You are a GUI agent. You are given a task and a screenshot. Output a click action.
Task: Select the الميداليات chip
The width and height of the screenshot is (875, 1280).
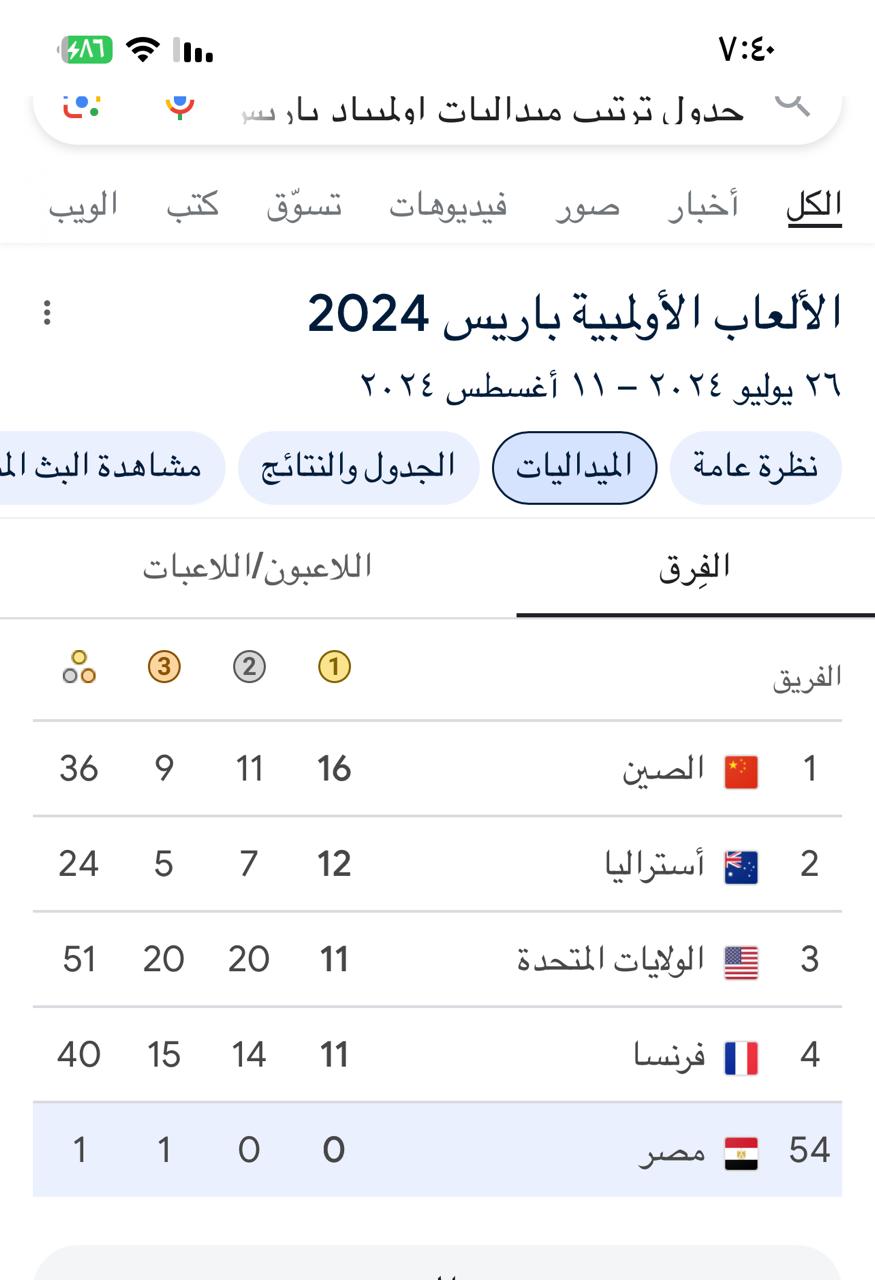574,467
